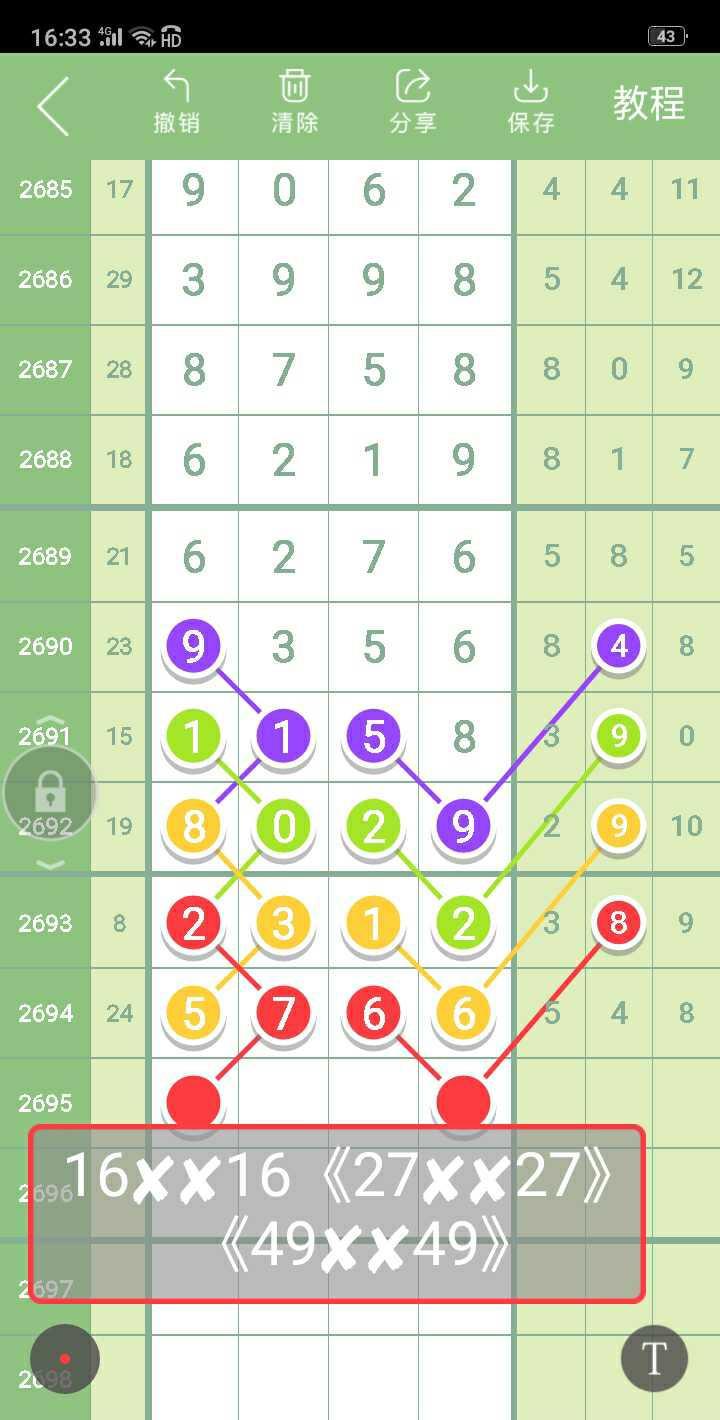Clear all marks with 清除
The width and height of the screenshot is (720, 1420).
[x=294, y=103]
